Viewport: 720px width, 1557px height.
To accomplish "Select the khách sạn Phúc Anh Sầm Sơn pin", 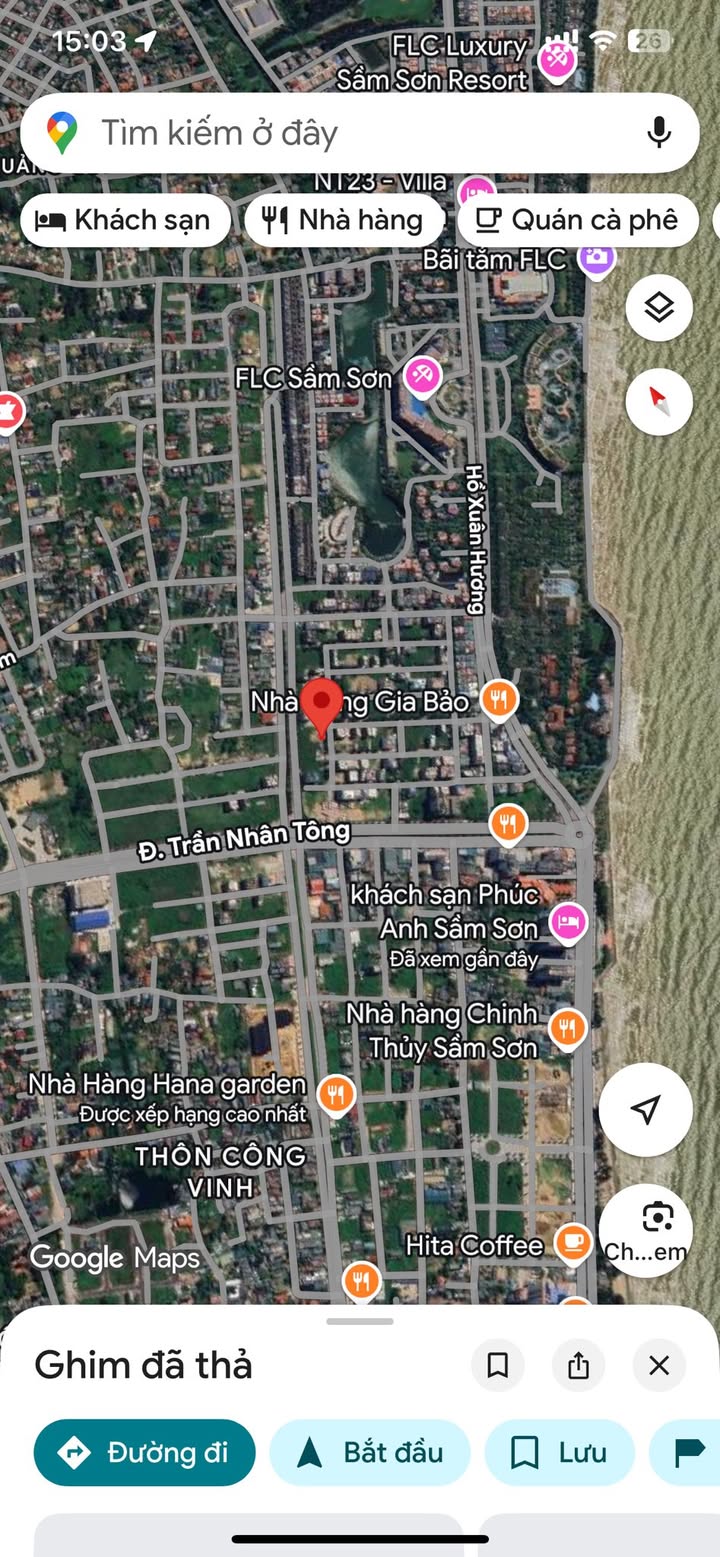I will pos(568,922).
